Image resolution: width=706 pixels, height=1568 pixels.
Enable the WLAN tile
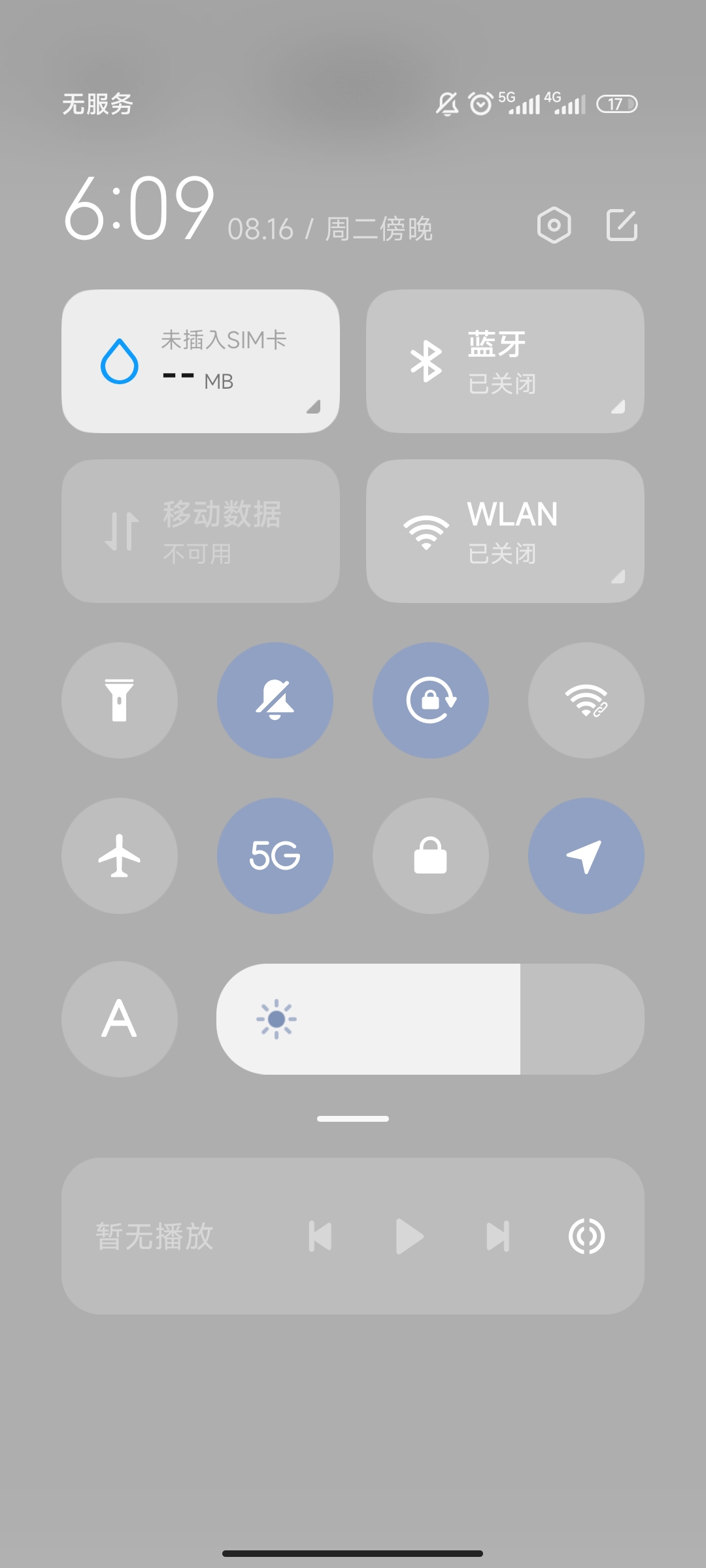coord(505,531)
